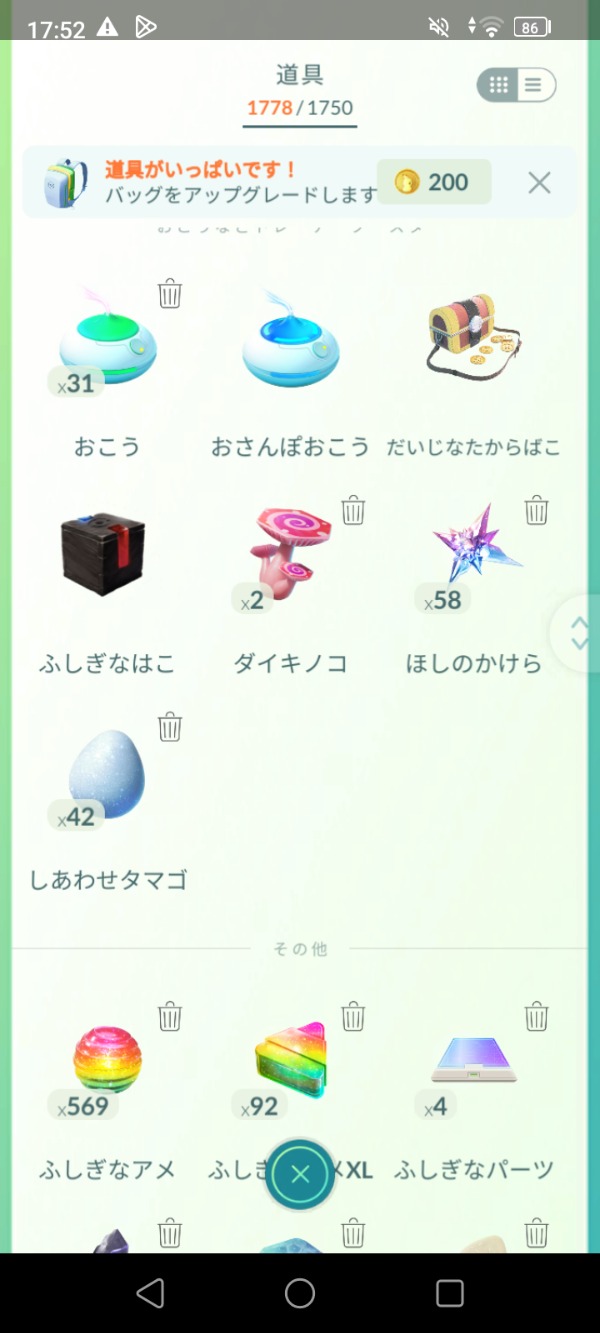600x1333 pixels.
Task: Discard ふしぎなアメ with its trash icon
Action: click(170, 1017)
